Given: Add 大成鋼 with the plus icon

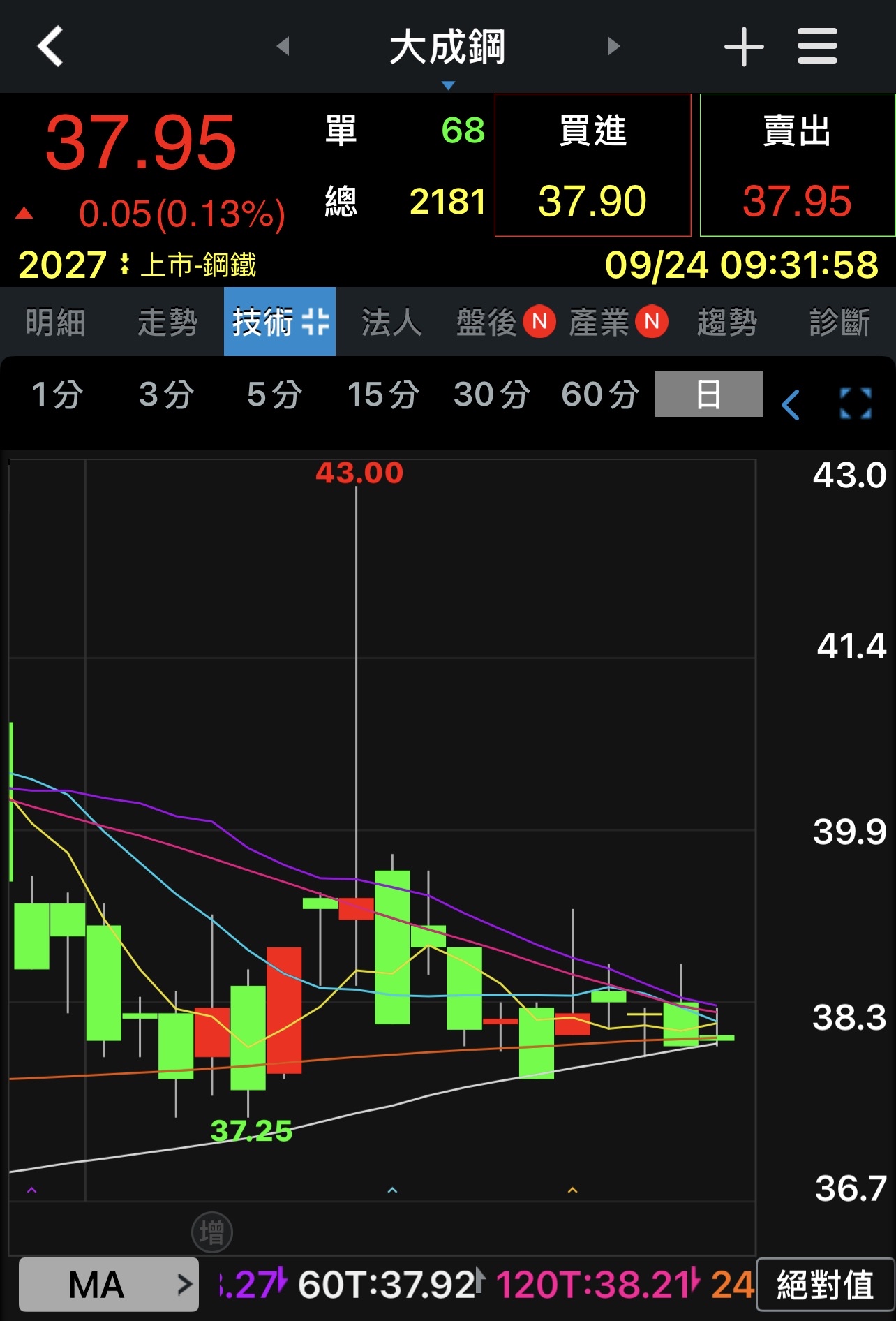Looking at the screenshot, I should [744, 47].
